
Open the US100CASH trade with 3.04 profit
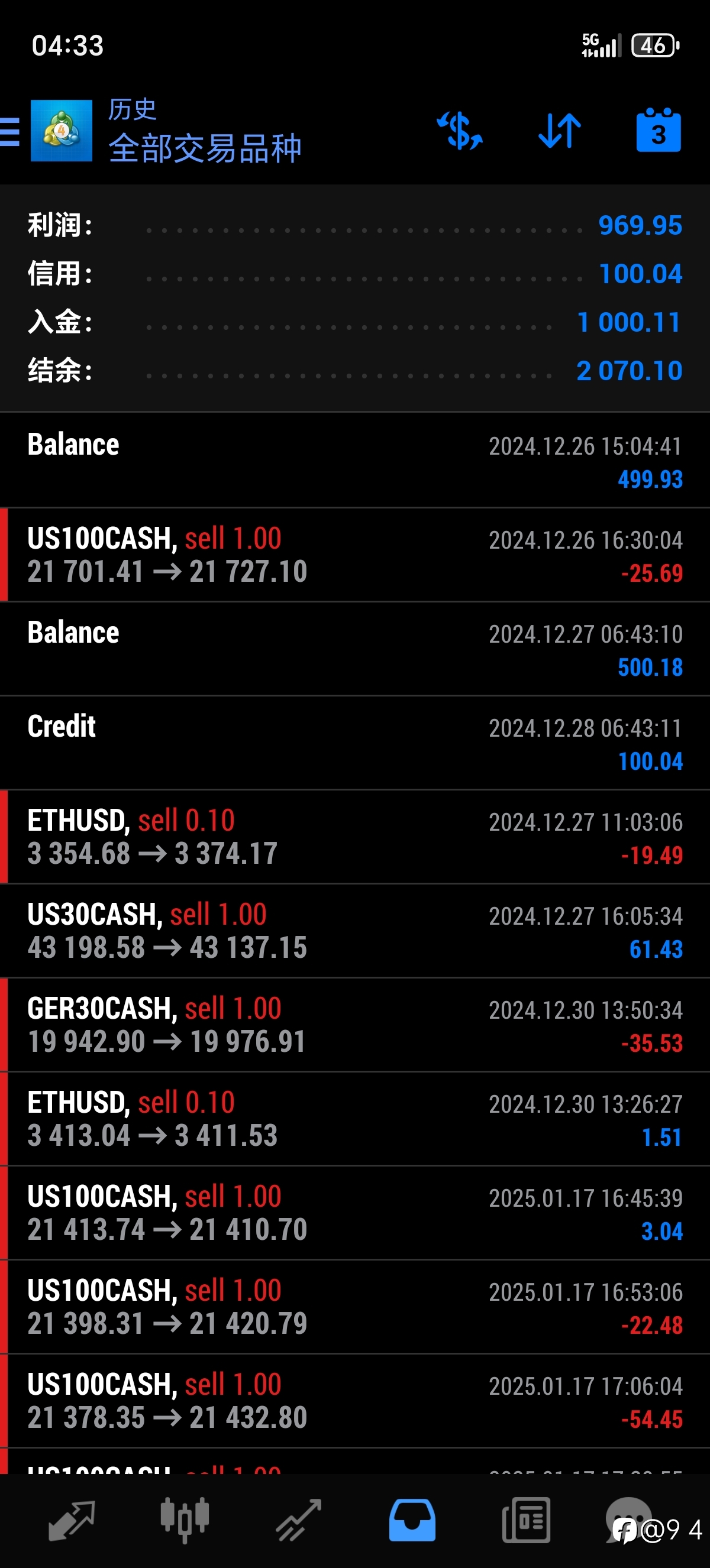[355, 1213]
